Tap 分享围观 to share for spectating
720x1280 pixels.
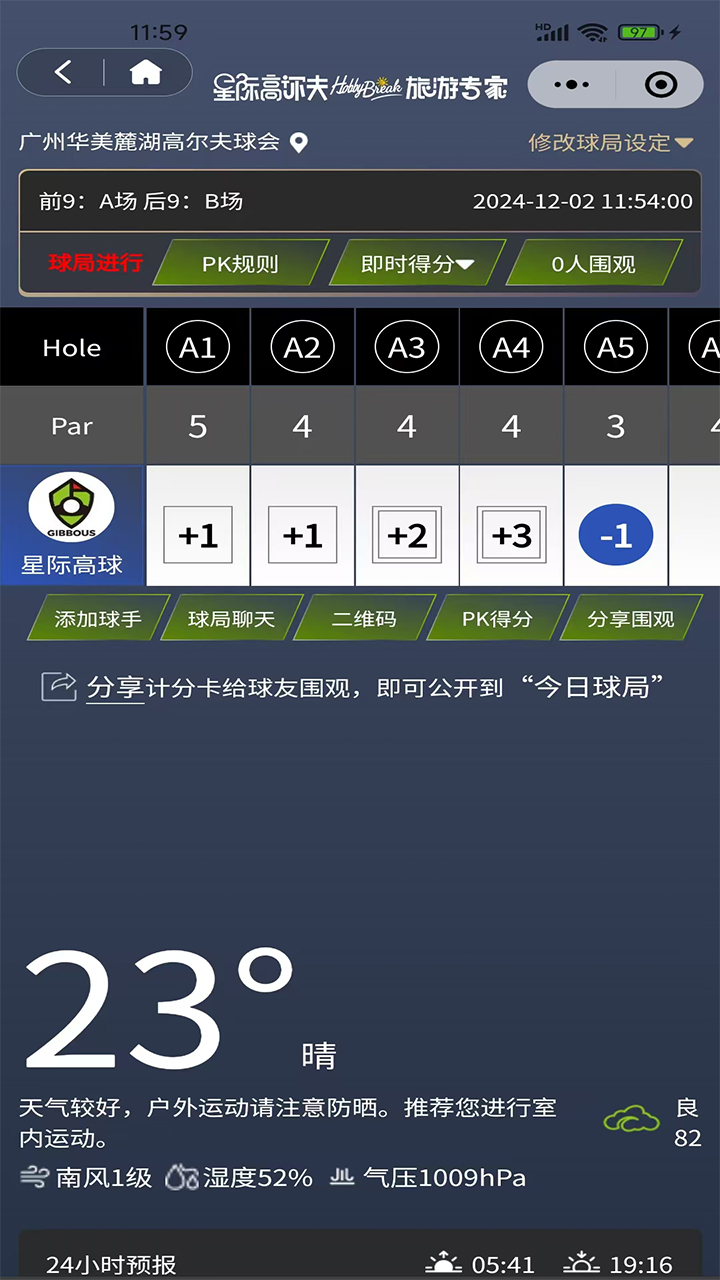(631, 619)
